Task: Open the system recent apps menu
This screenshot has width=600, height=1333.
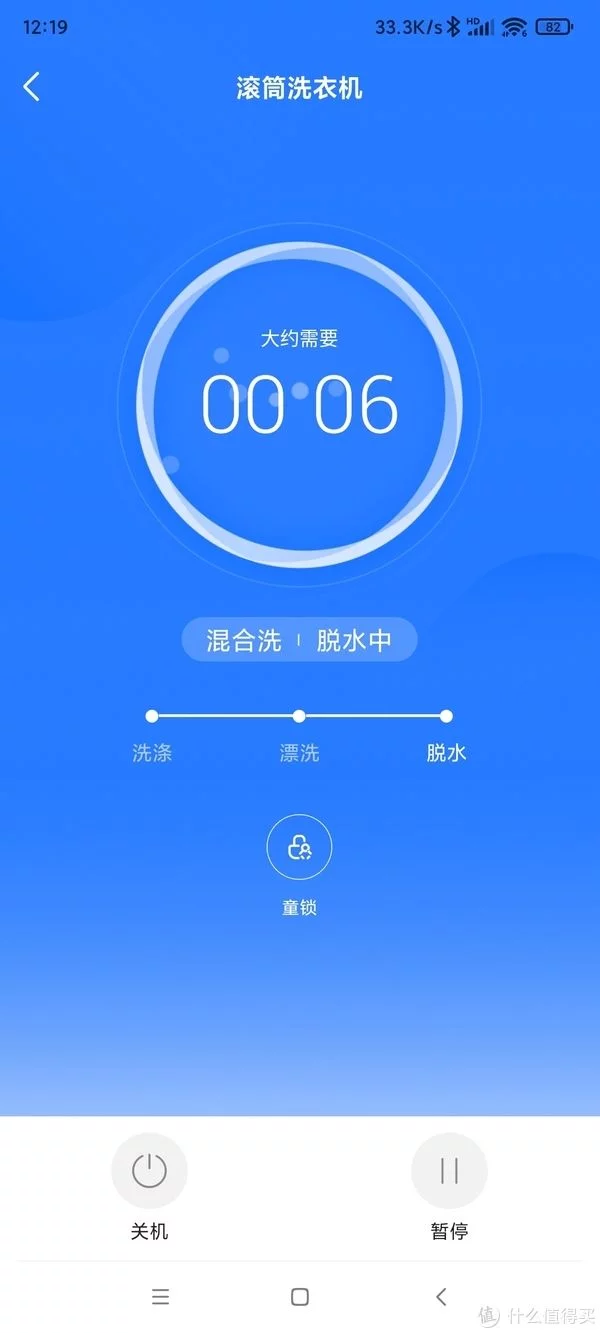Action: coord(160,1297)
